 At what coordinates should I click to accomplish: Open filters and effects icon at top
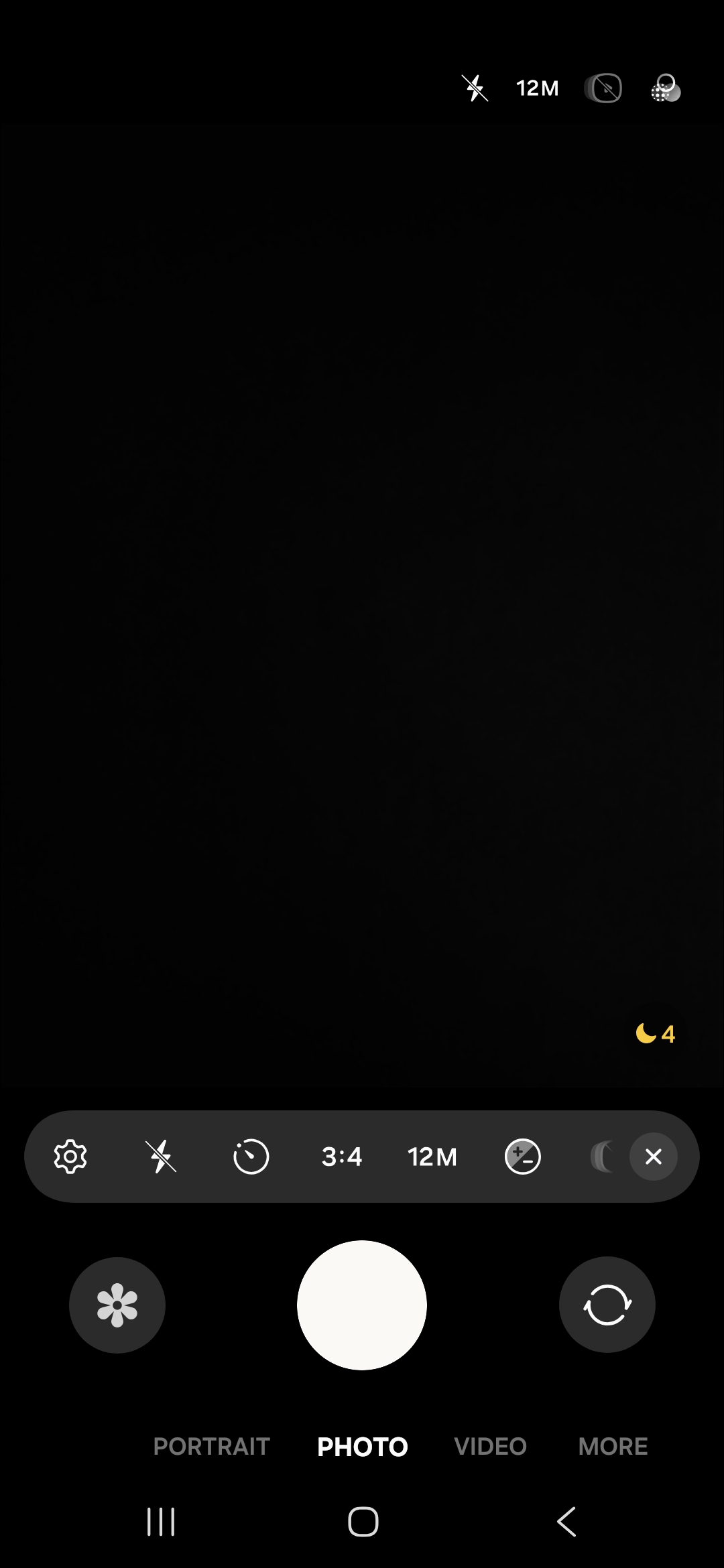[666, 88]
